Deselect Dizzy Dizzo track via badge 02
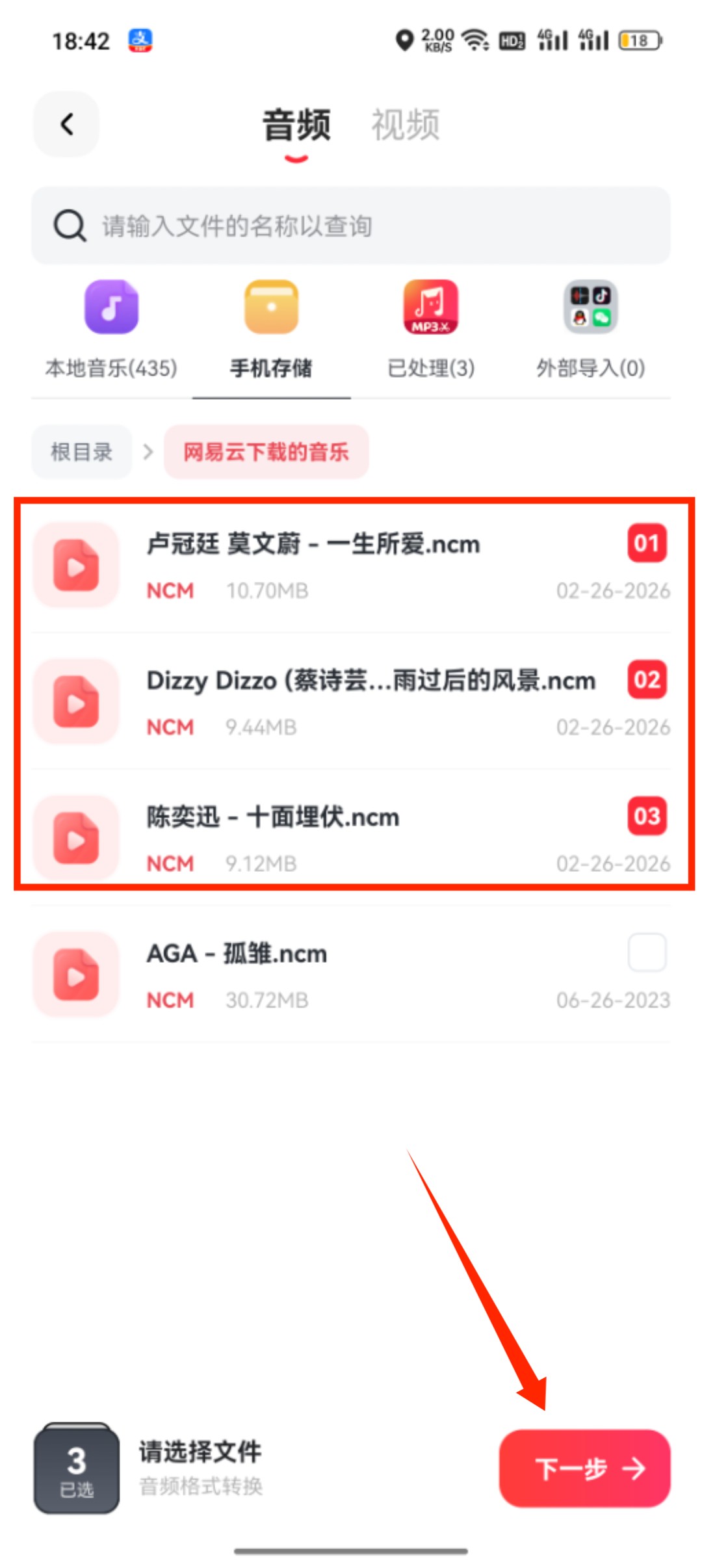Image resolution: width=702 pixels, height=1568 pixels. (646, 681)
